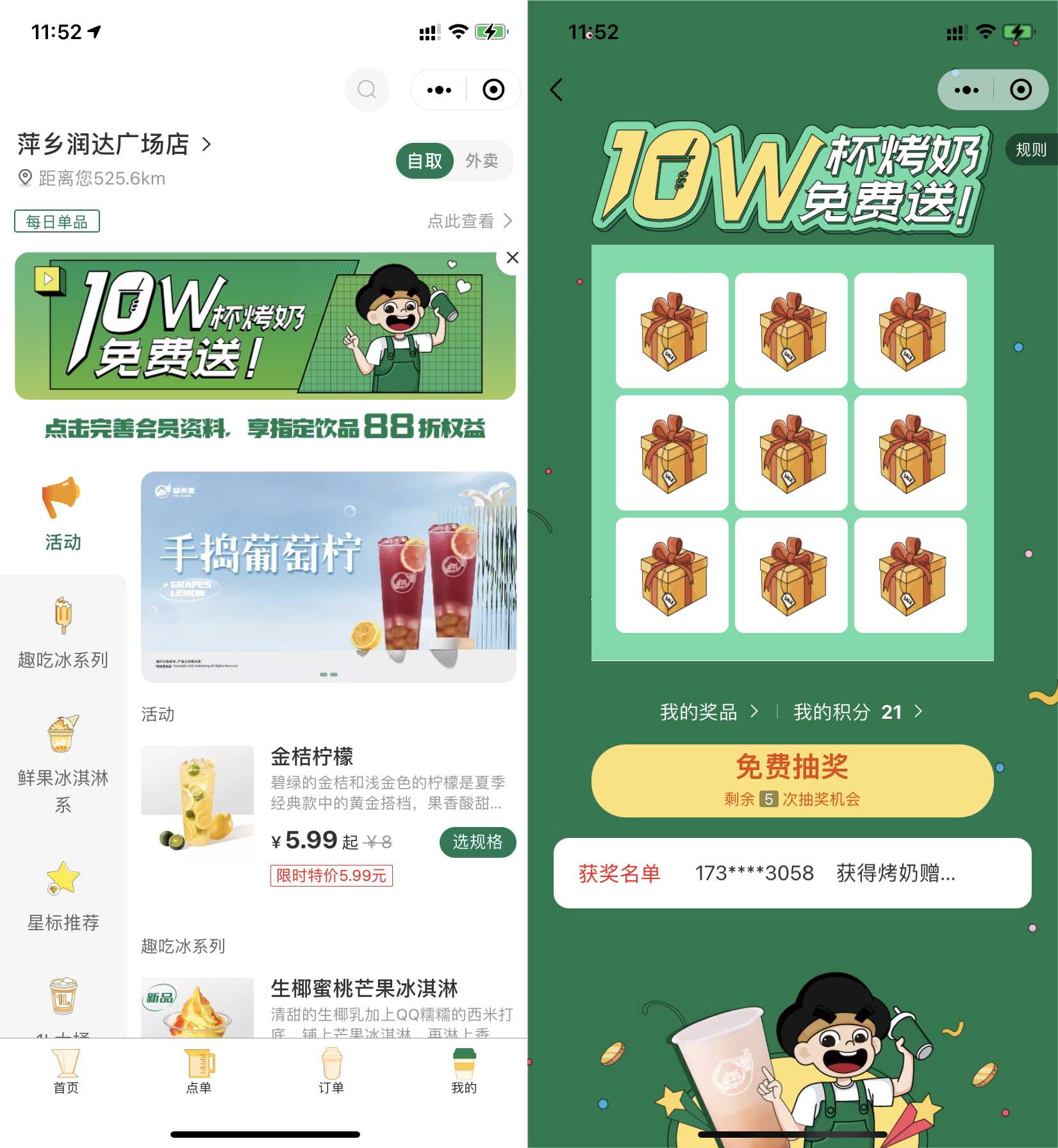
Task: Open the 我的 profile icon
Action: tap(465, 1070)
